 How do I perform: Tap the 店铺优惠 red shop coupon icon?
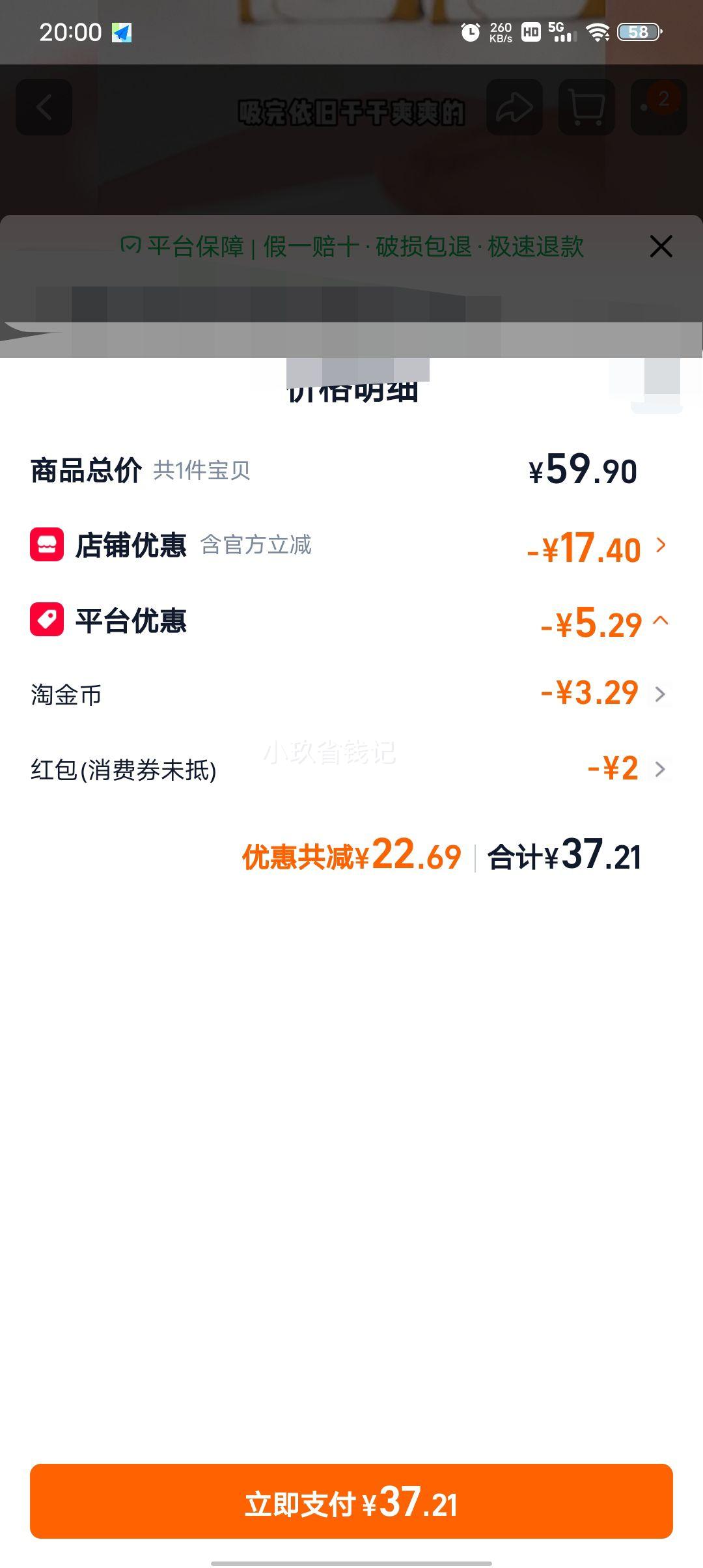(46, 547)
